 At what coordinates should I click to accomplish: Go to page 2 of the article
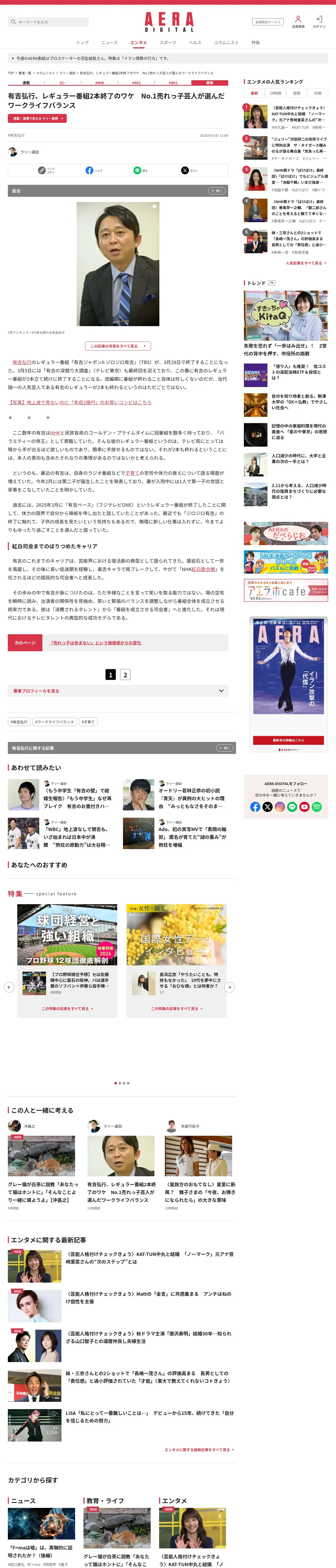click(125, 675)
